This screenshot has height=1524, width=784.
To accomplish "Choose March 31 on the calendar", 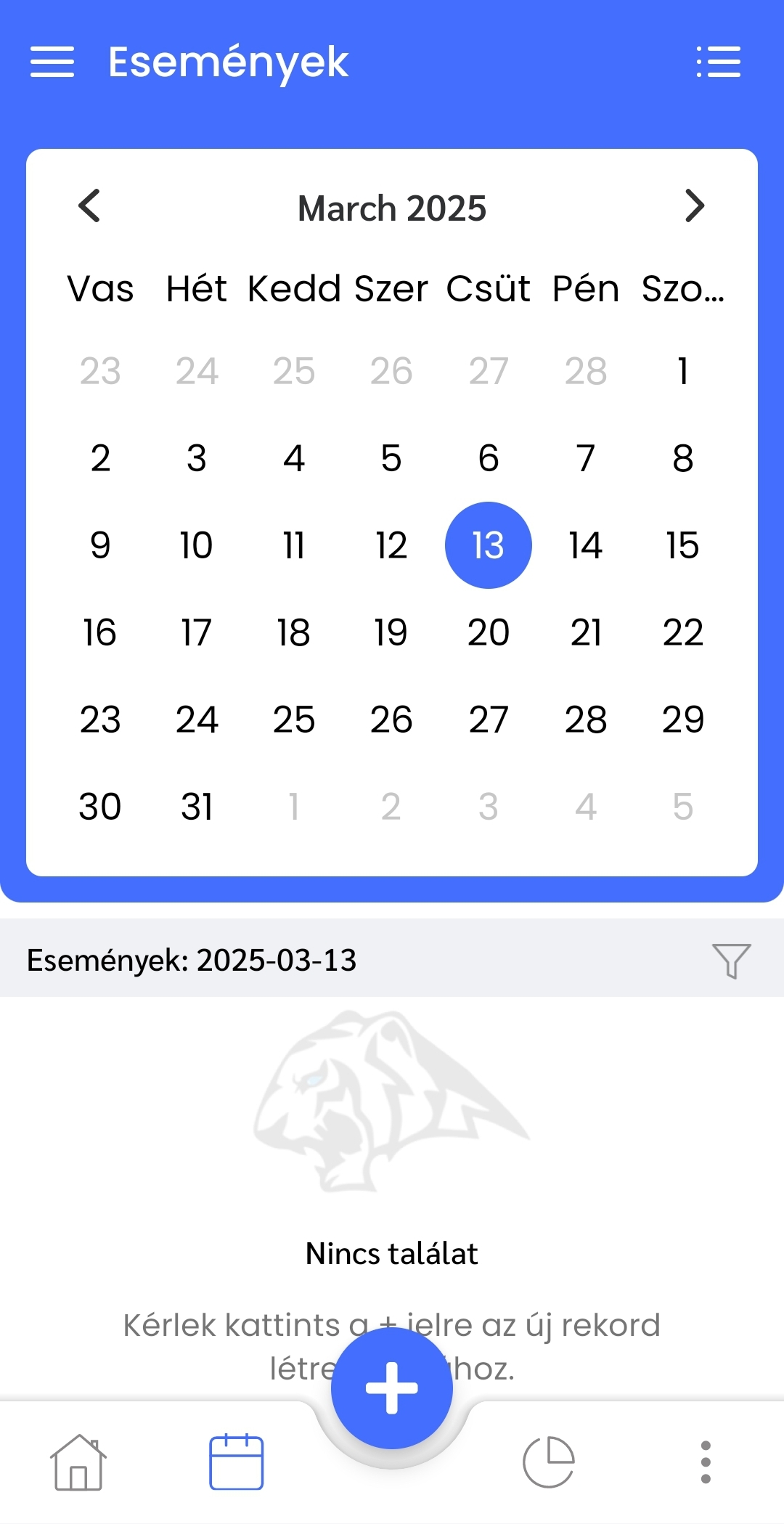I will coord(197,807).
